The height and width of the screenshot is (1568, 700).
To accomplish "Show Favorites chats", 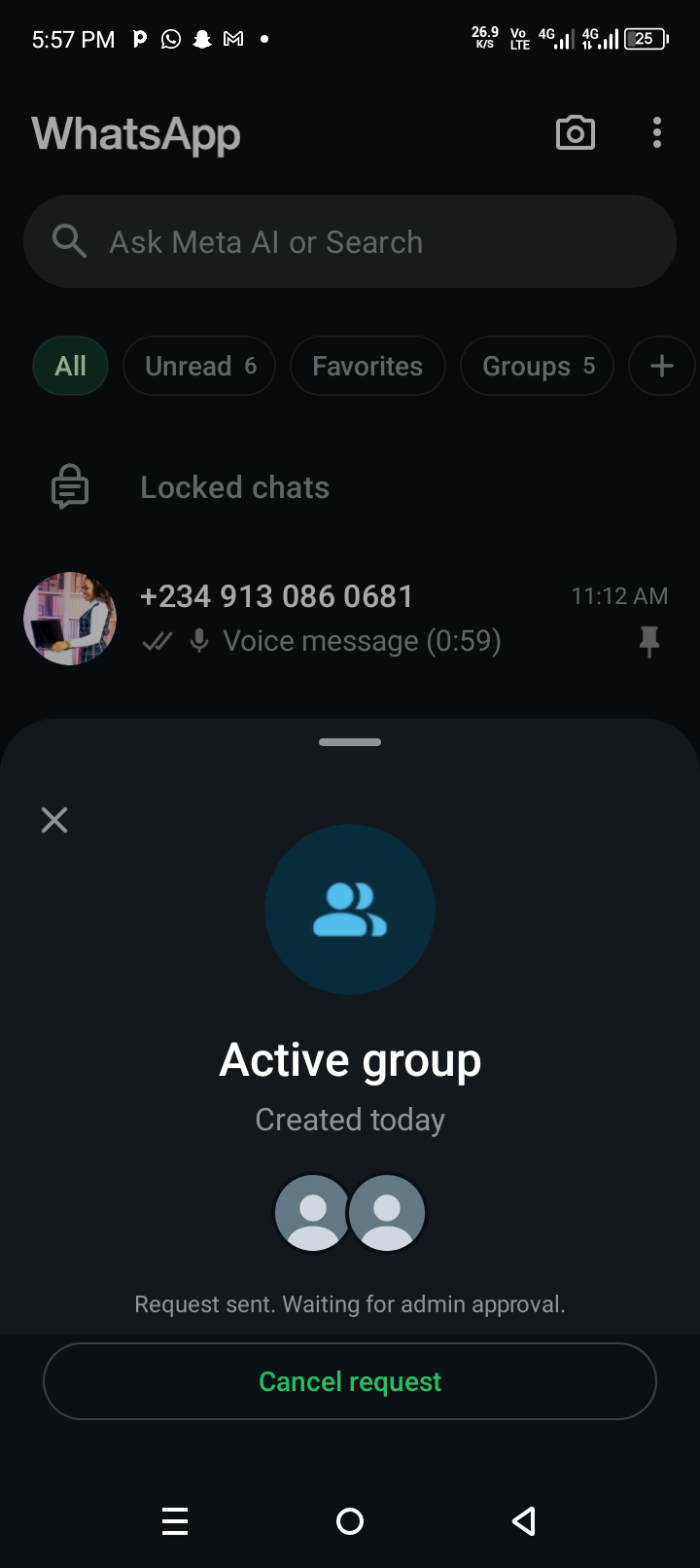I will point(367,366).
